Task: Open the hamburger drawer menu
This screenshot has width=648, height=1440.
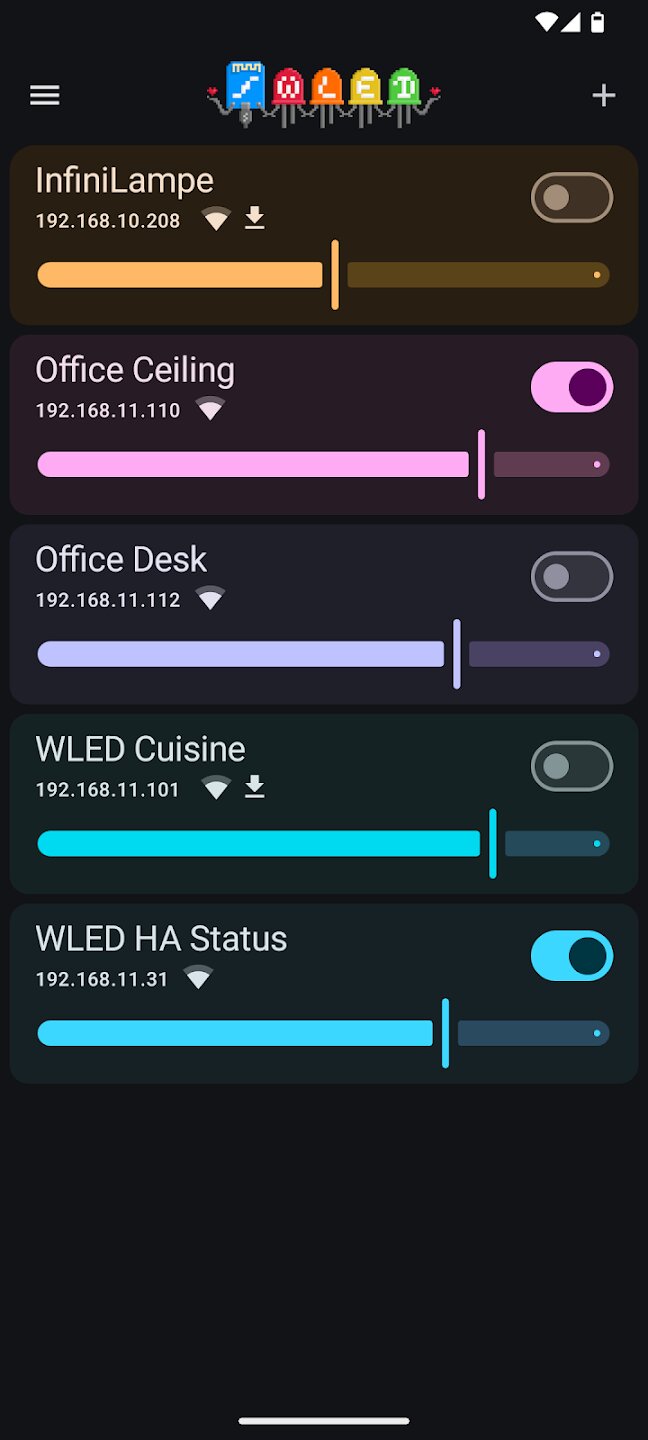Action: 45,95
